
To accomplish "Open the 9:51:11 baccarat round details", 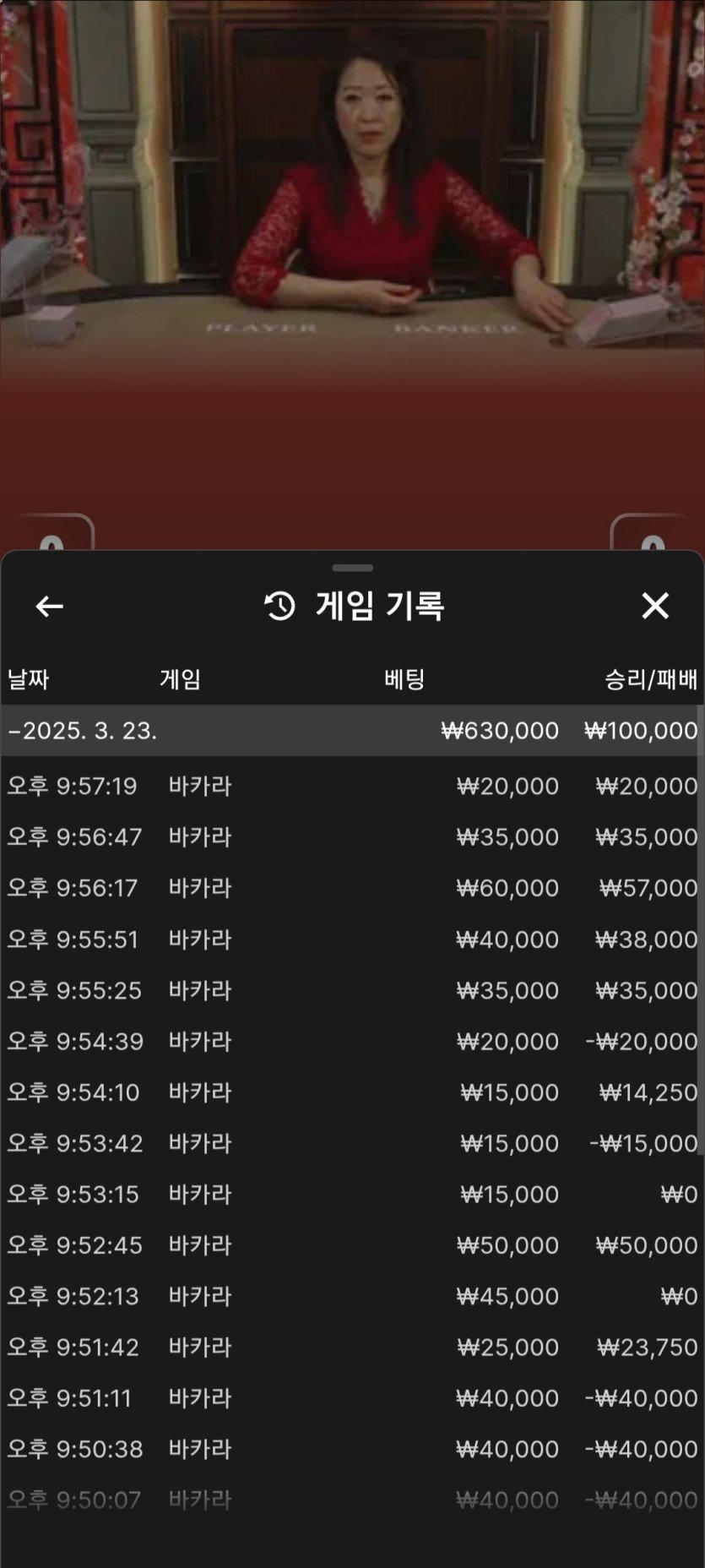I will coord(352,1398).
